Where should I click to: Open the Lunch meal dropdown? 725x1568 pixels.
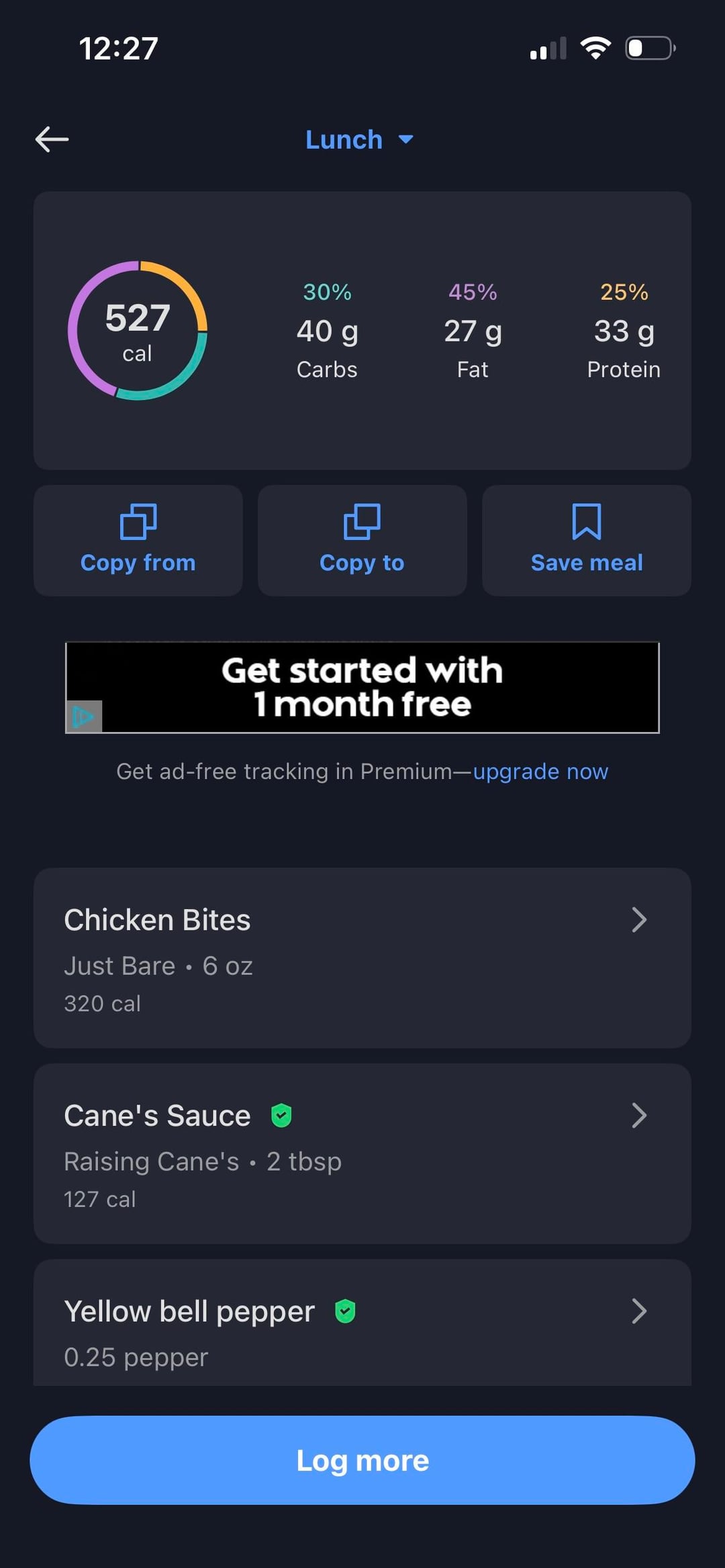tap(359, 140)
